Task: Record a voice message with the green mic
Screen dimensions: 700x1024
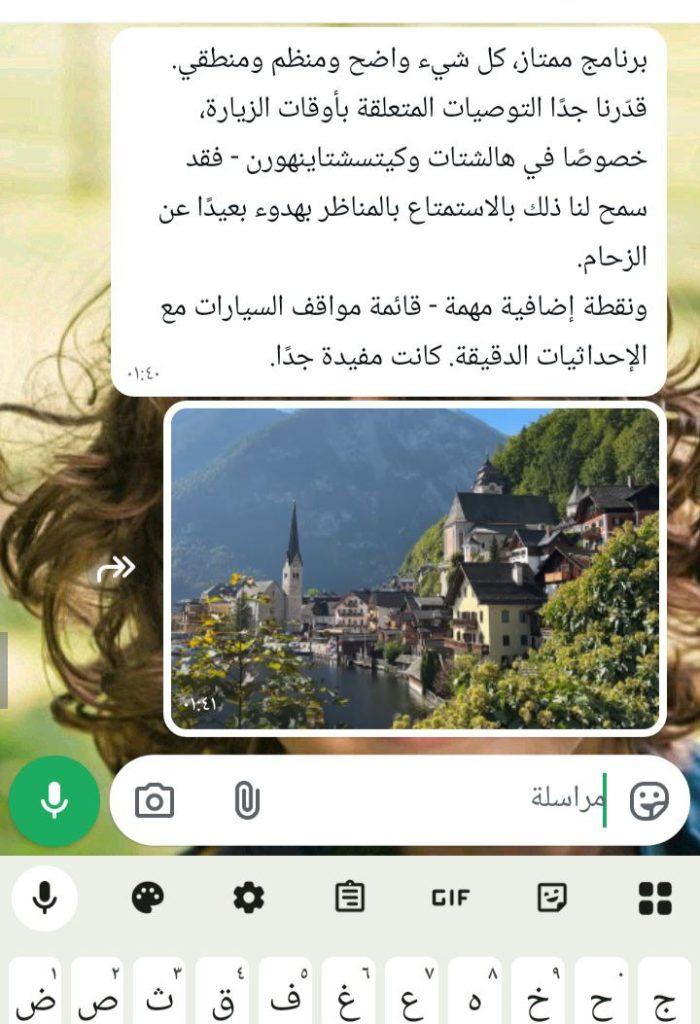Action: [x=54, y=800]
